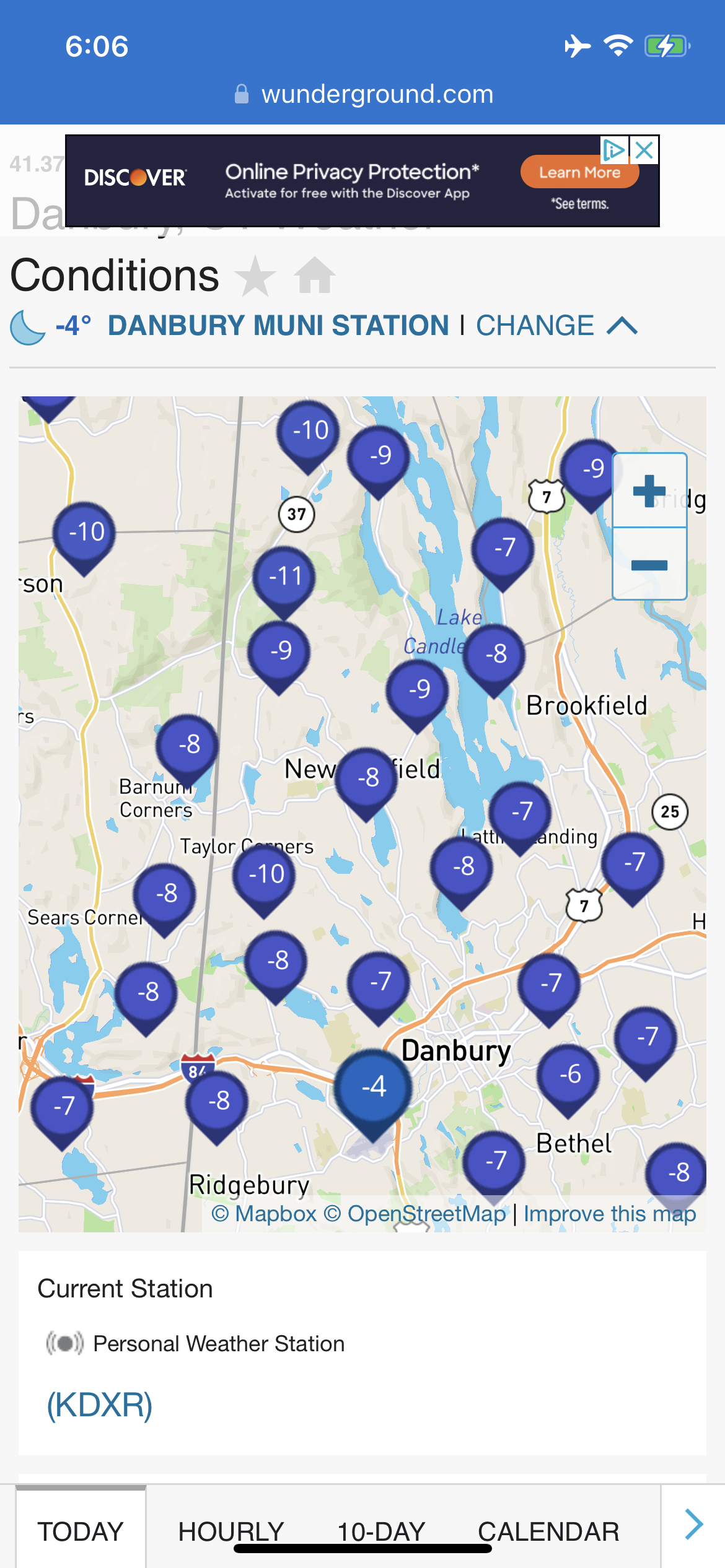This screenshot has width=725, height=1568.
Task: Zoom in the weather map
Action: point(649,490)
